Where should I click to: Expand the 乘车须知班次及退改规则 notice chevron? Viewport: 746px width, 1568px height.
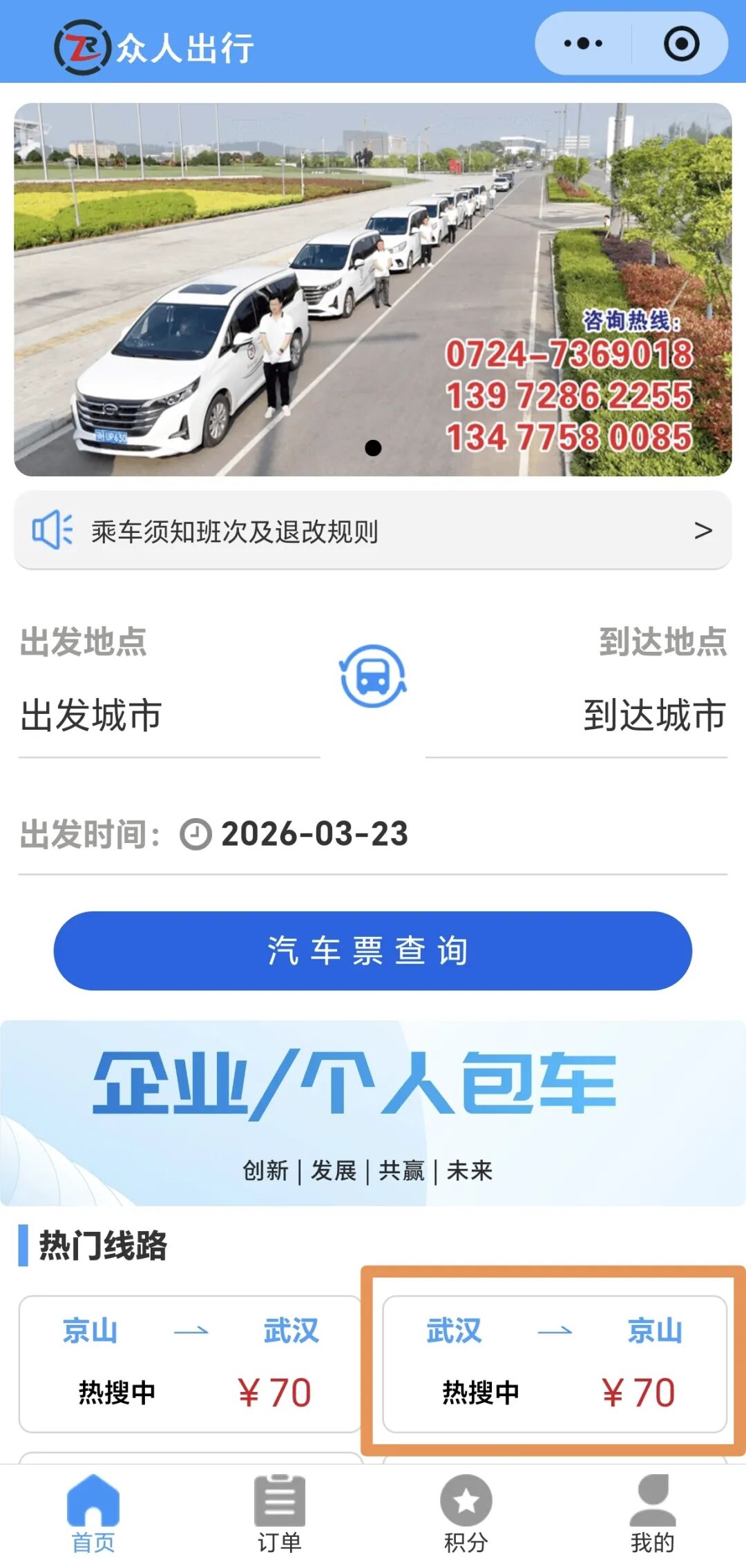(705, 530)
